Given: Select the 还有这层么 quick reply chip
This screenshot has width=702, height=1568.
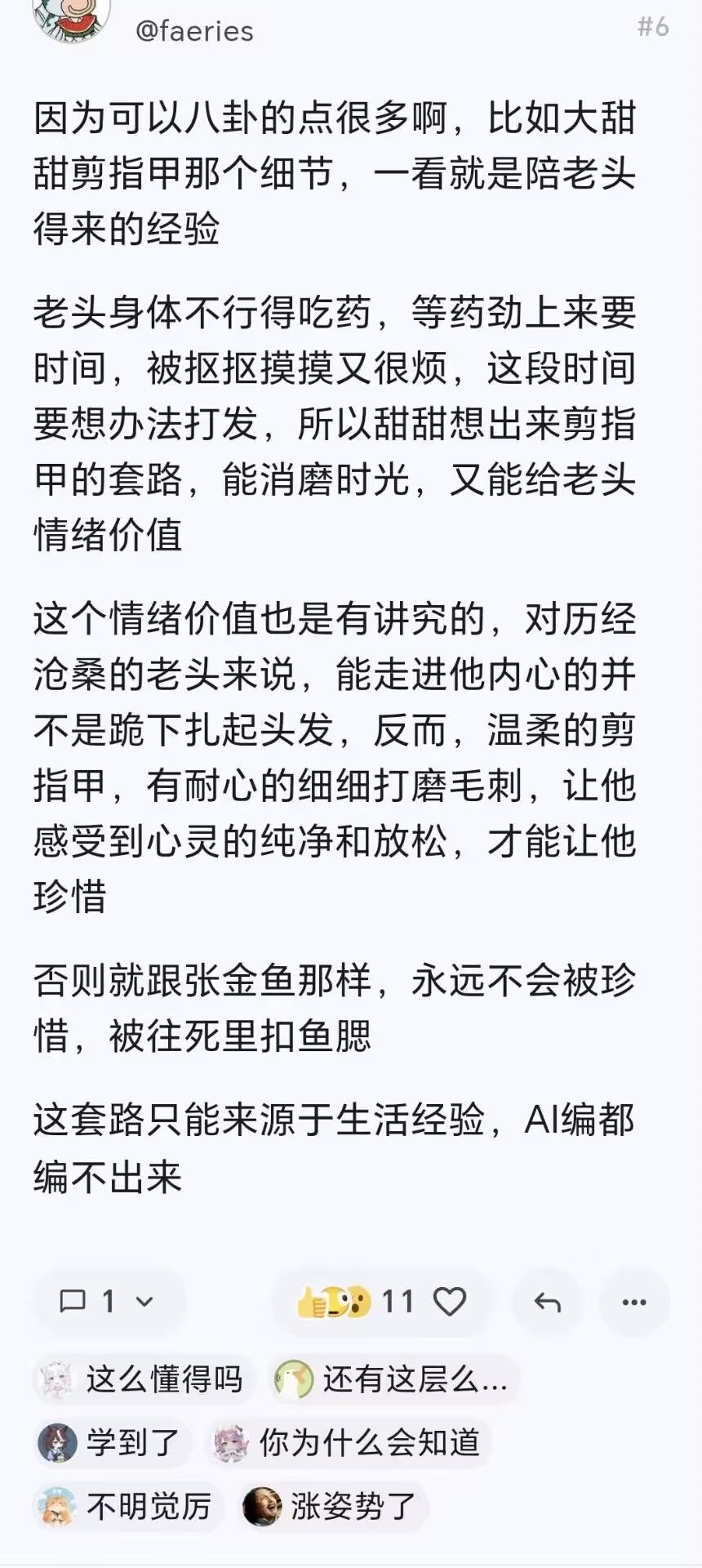Looking at the screenshot, I should pyautogui.click(x=394, y=1379).
